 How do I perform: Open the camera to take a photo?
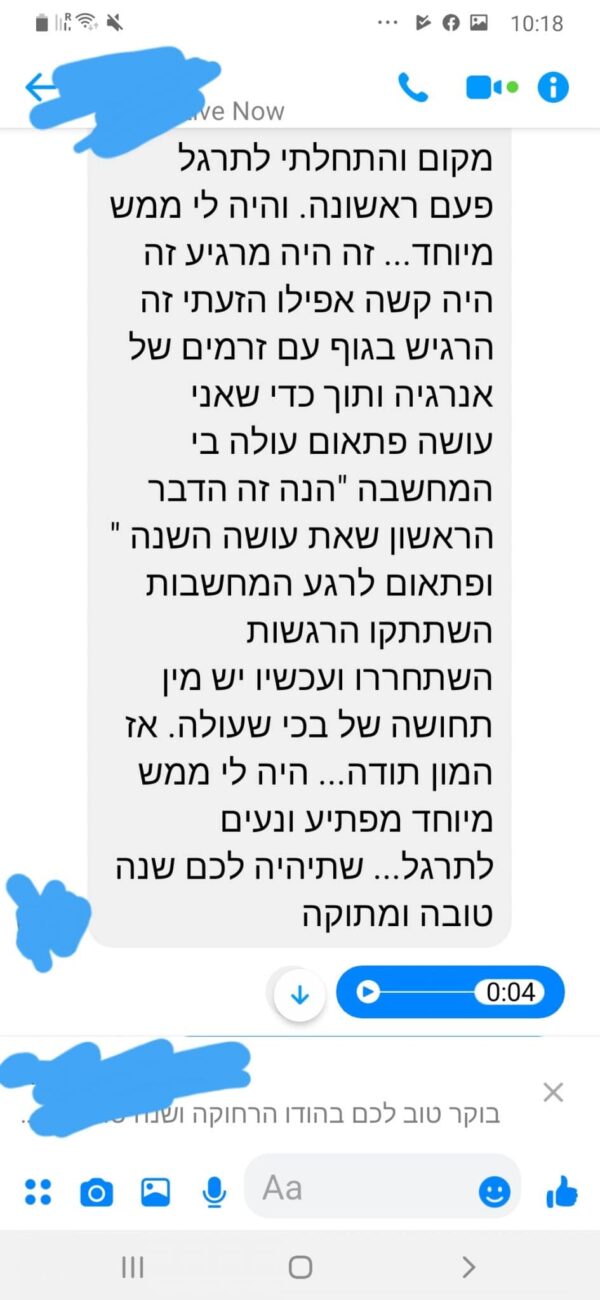tap(97, 1191)
